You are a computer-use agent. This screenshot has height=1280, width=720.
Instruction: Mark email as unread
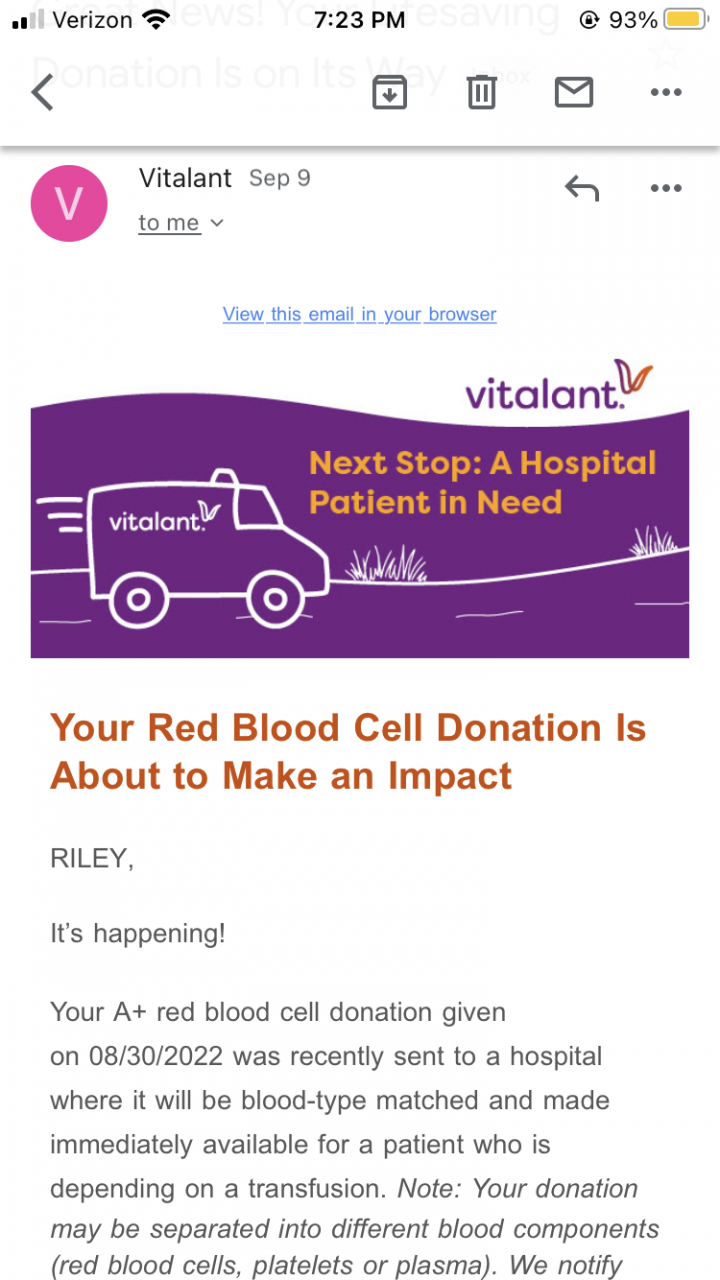(573, 93)
